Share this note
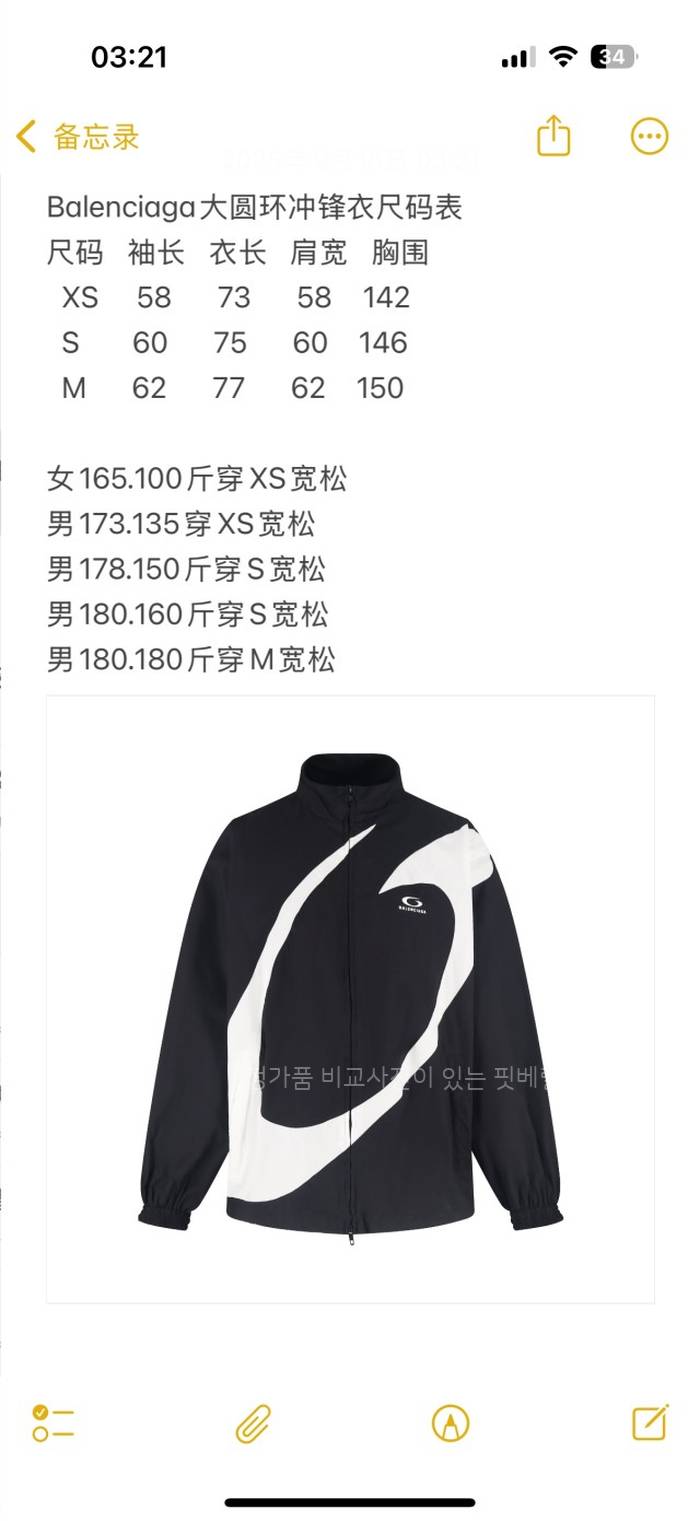The width and height of the screenshot is (700, 1521). tap(553, 136)
